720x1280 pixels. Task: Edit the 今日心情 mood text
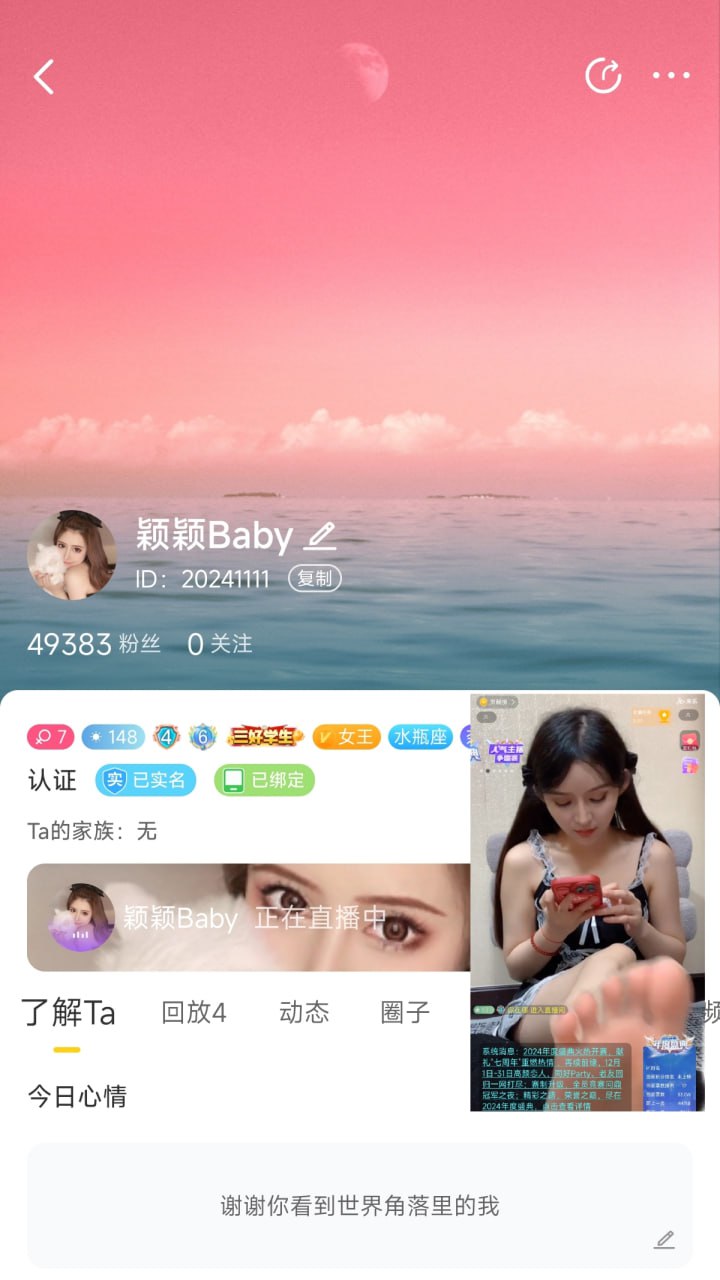click(x=664, y=1240)
